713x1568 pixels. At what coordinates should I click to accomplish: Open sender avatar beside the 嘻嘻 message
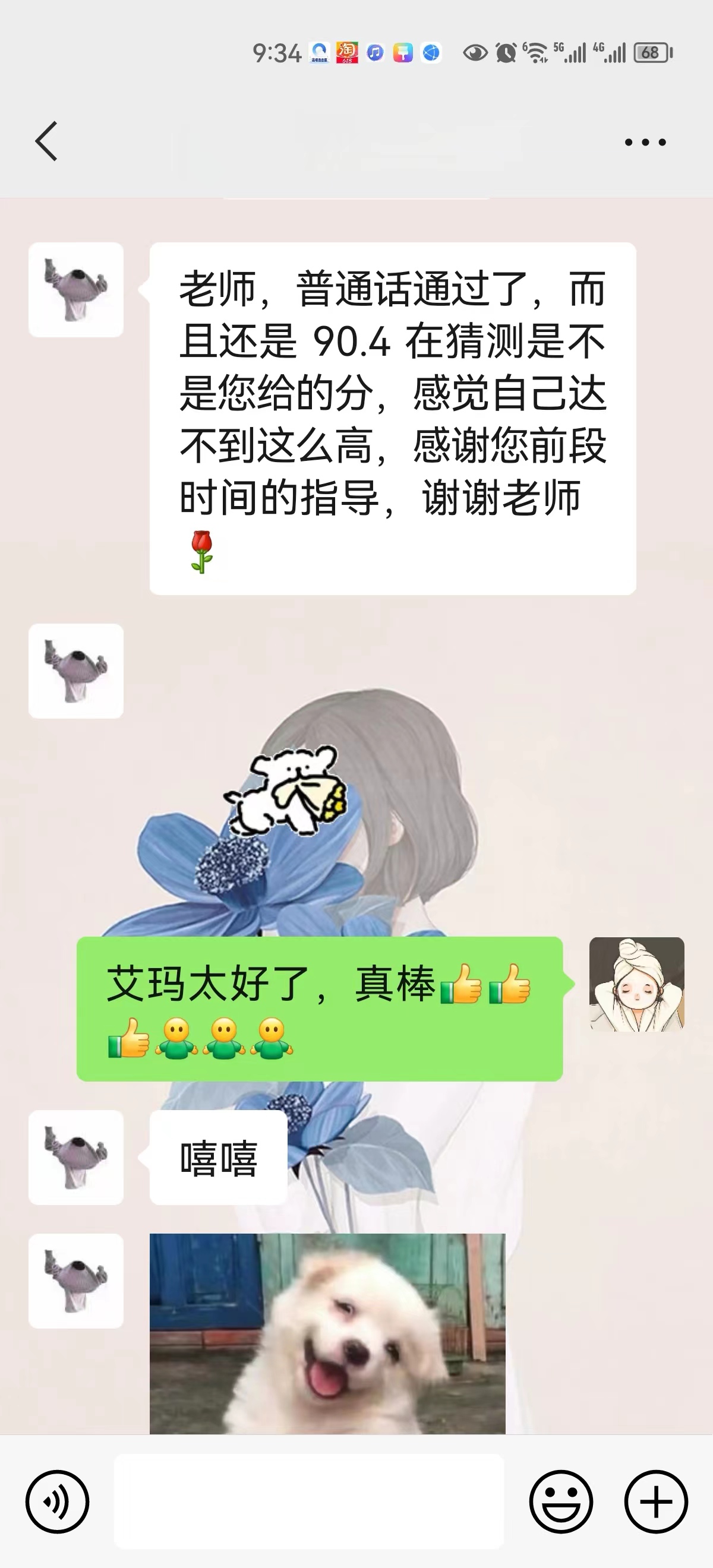point(76,1158)
